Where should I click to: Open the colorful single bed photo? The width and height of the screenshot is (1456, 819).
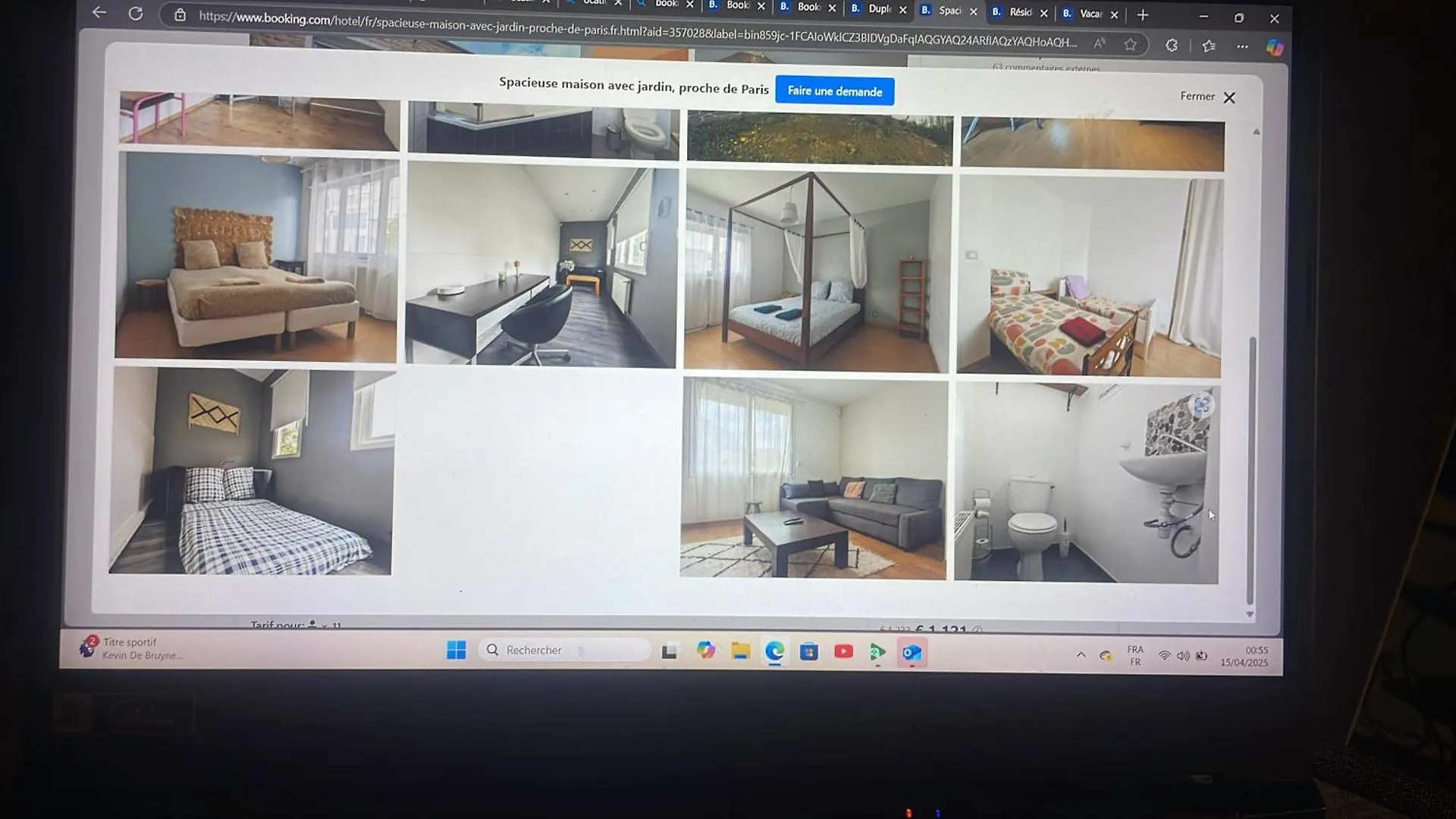click(1090, 277)
